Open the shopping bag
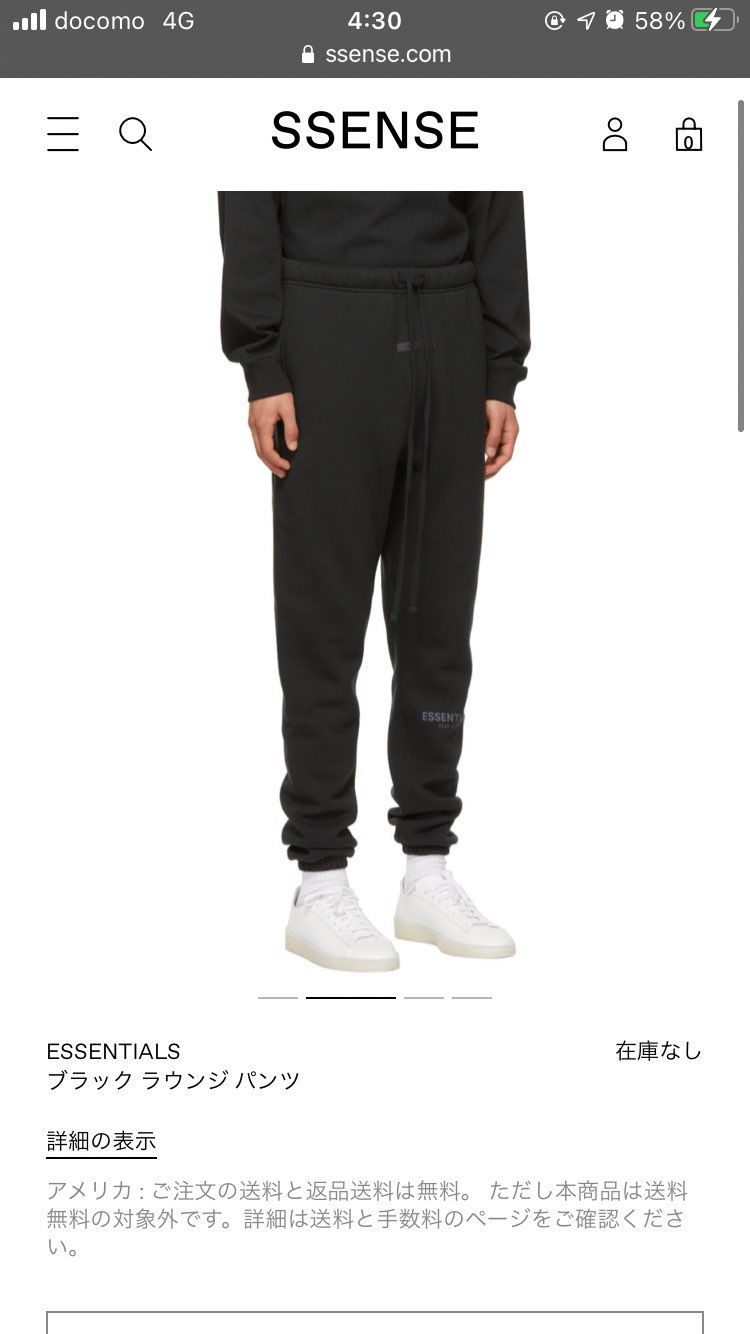 (x=688, y=134)
